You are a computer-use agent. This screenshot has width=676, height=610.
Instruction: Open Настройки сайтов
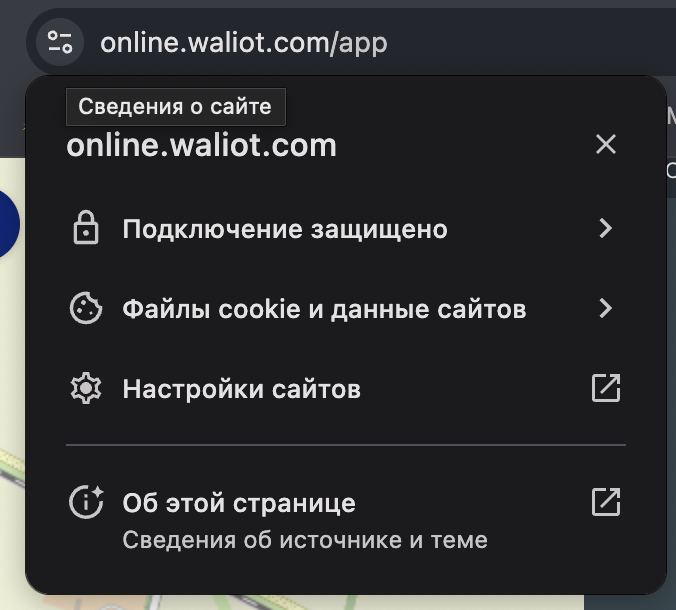345,389
